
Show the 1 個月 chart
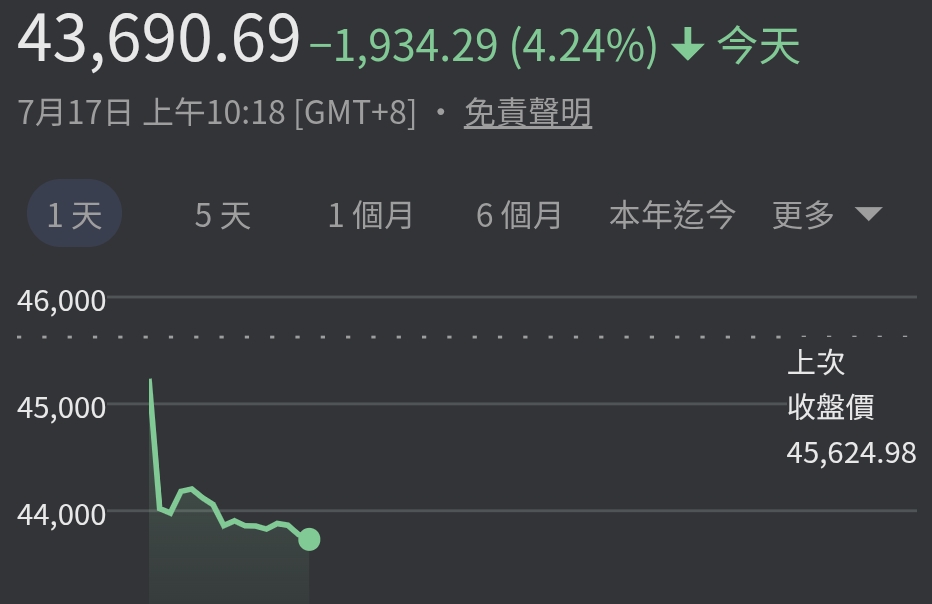point(370,215)
